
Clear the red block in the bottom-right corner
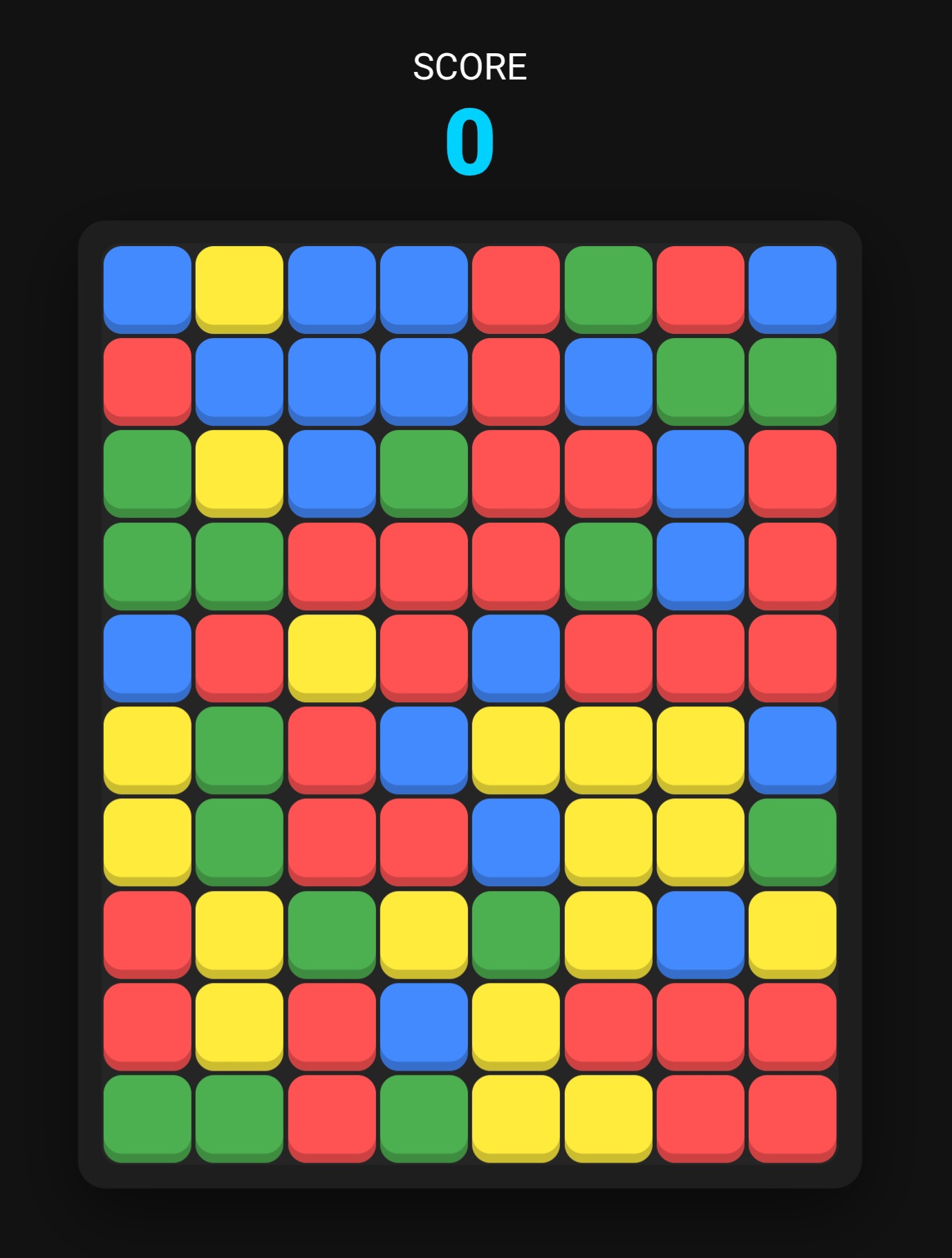coord(792,1117)
